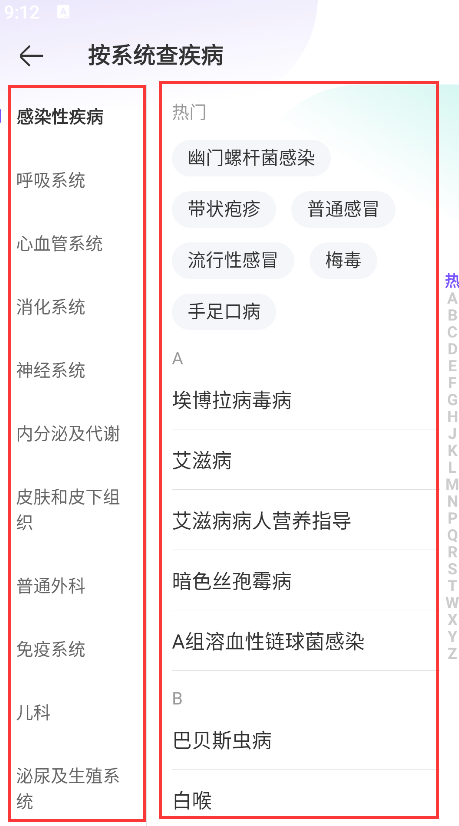The image size is (459, 826).
Task: Select the 呼吸系统 category
Action: point(51,181)
